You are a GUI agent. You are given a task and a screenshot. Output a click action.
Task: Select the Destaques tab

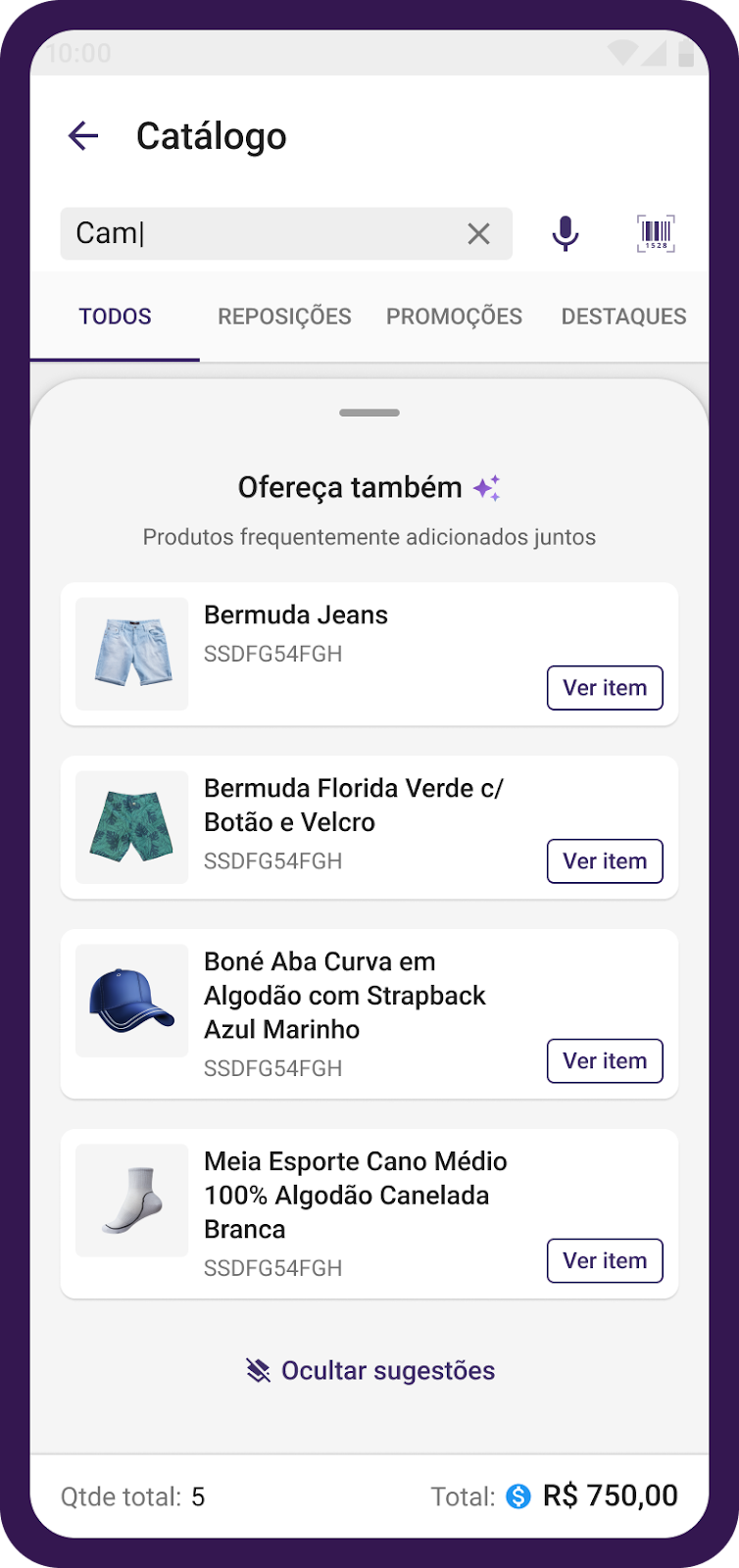(x=623, y=317)
